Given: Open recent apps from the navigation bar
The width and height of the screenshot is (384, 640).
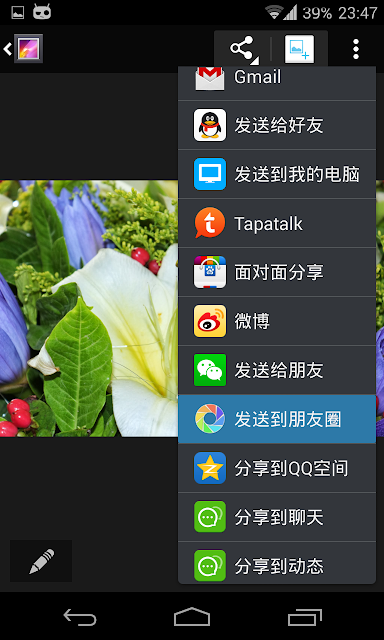Looking at the screenshot, I should pos(304,617).
